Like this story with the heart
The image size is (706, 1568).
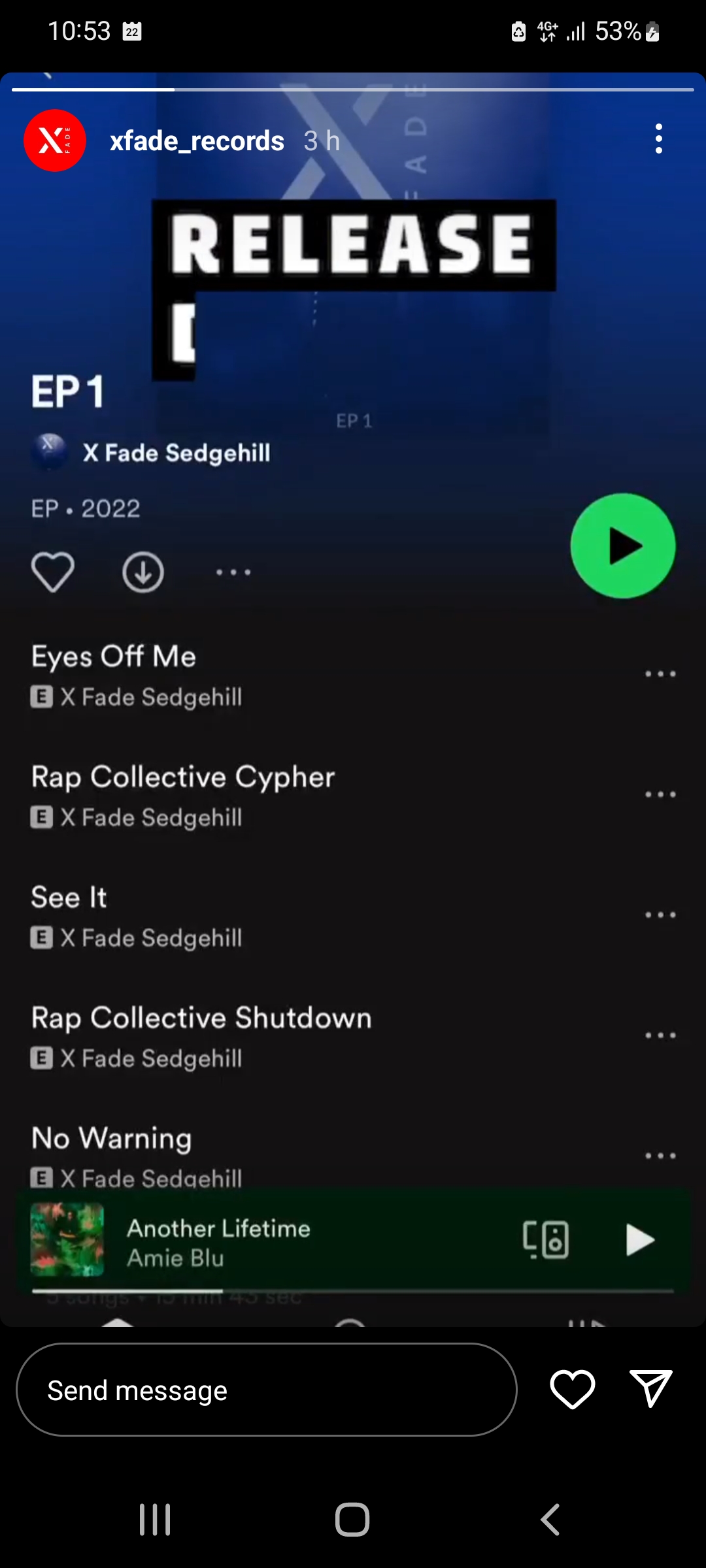click(572, 1390)
